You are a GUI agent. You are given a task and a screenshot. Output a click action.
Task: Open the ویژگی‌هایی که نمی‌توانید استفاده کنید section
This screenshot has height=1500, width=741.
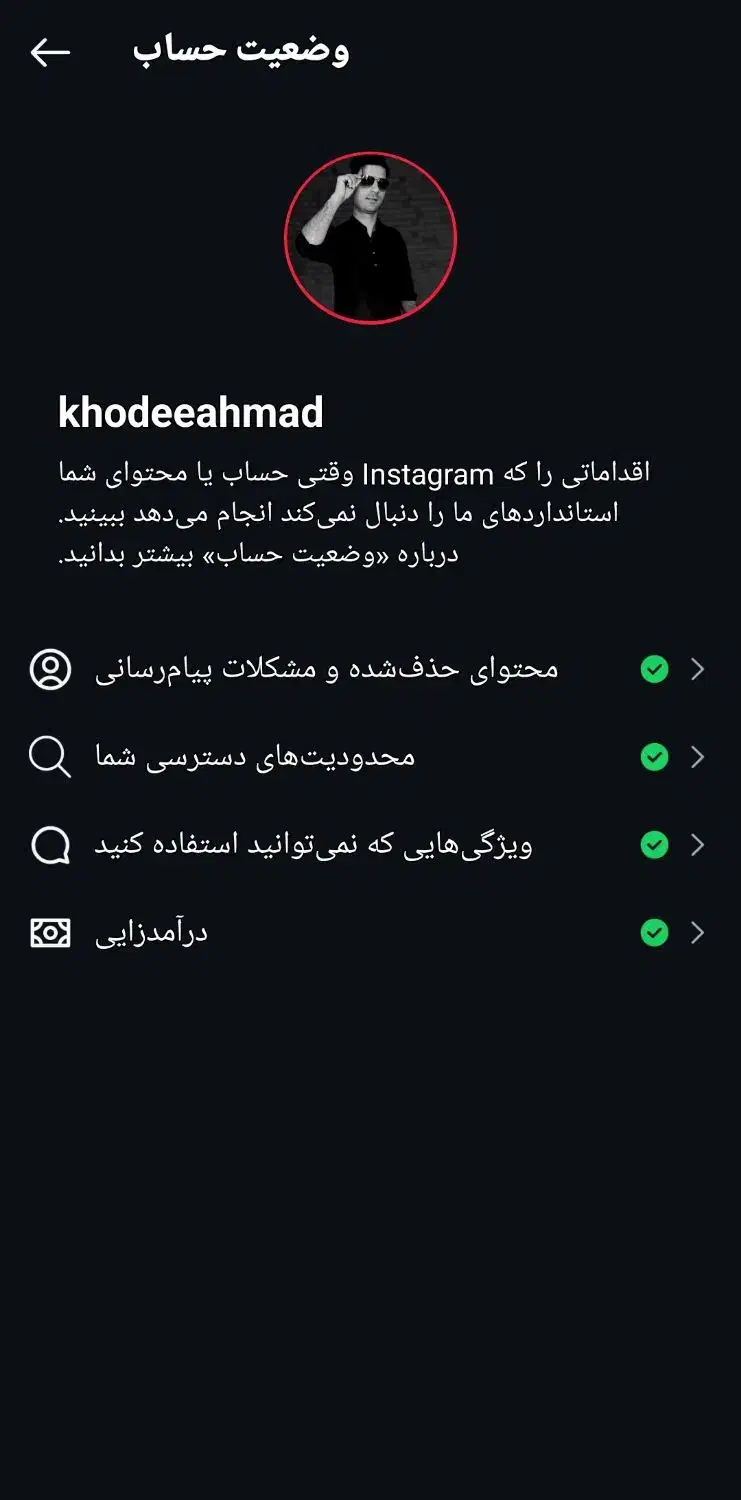[x=697, y=844]
